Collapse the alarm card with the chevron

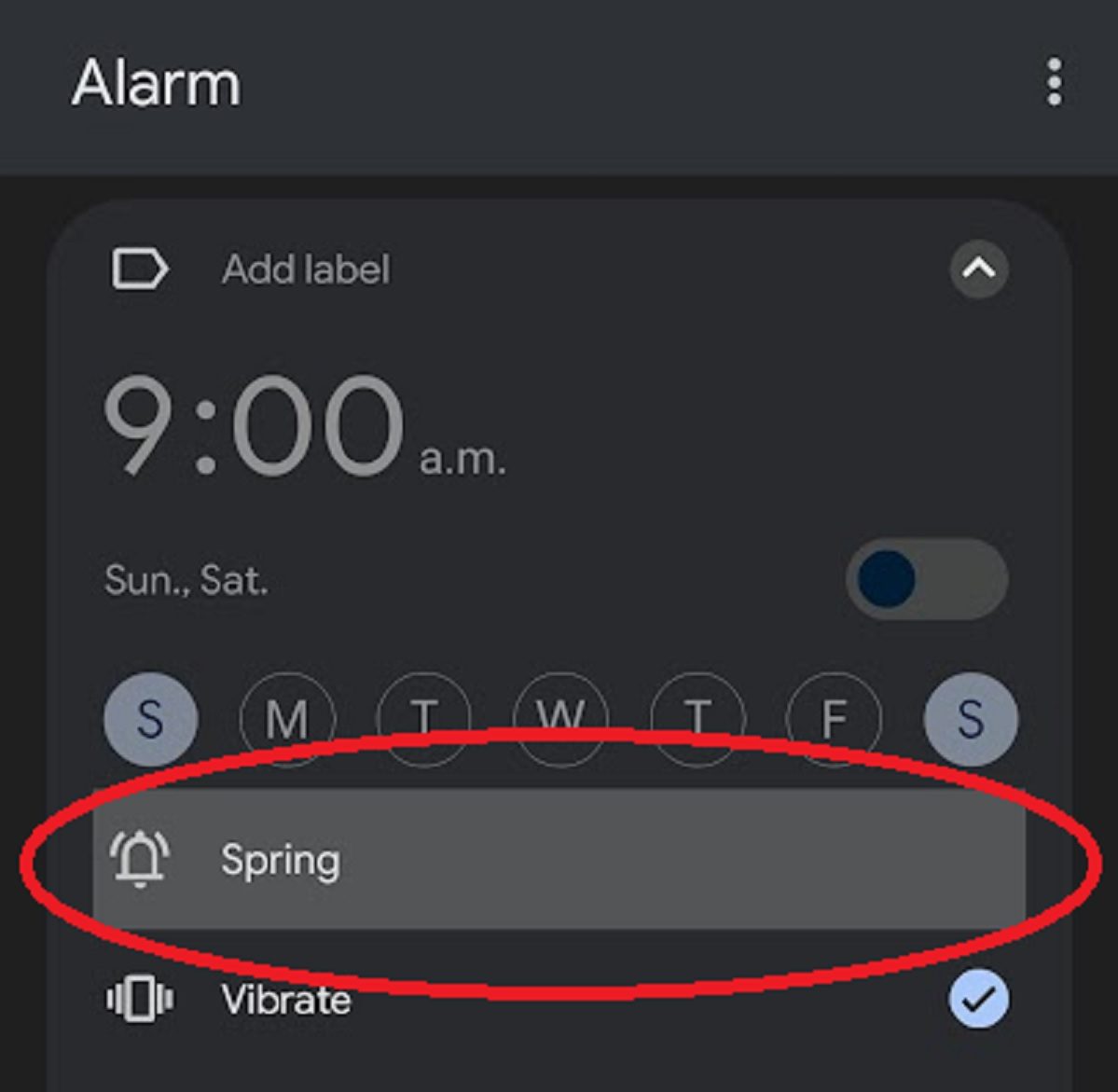pyautogui.click(x=978, y=270)
